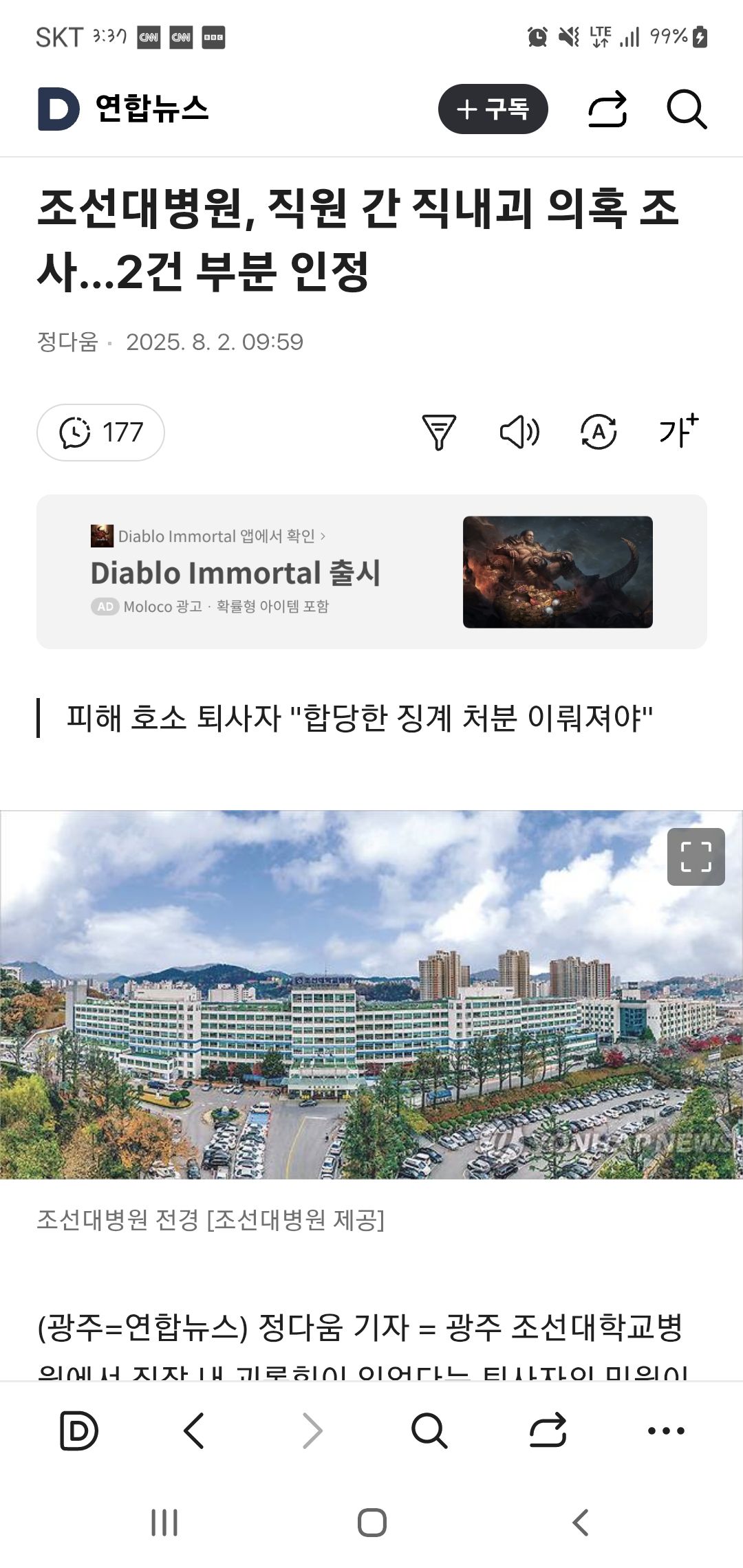The image size is (743, 1568).
Task: Adjust font size with 가+ icon
Action: click(x=678, y=431)
